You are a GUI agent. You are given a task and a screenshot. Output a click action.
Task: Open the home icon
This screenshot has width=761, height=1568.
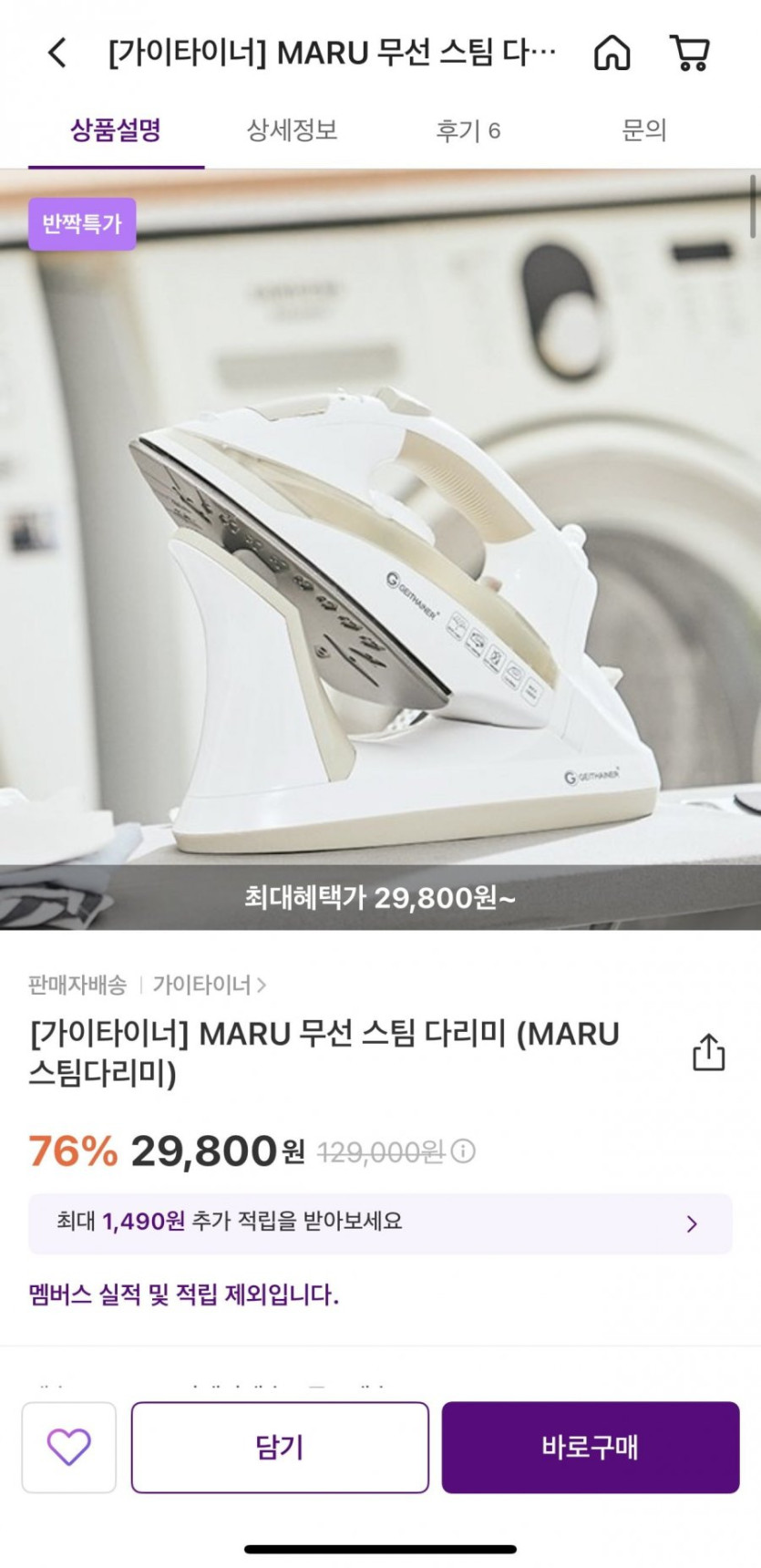coord(612,53)
